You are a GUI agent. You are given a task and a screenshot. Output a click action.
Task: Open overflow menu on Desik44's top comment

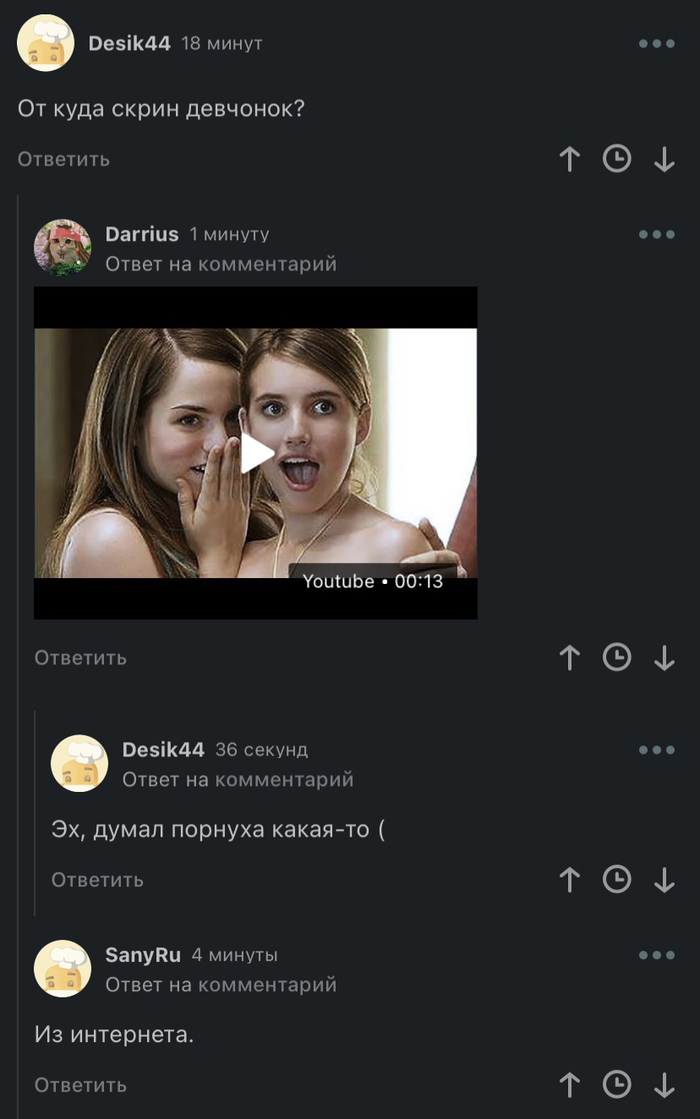click(657, 44)
